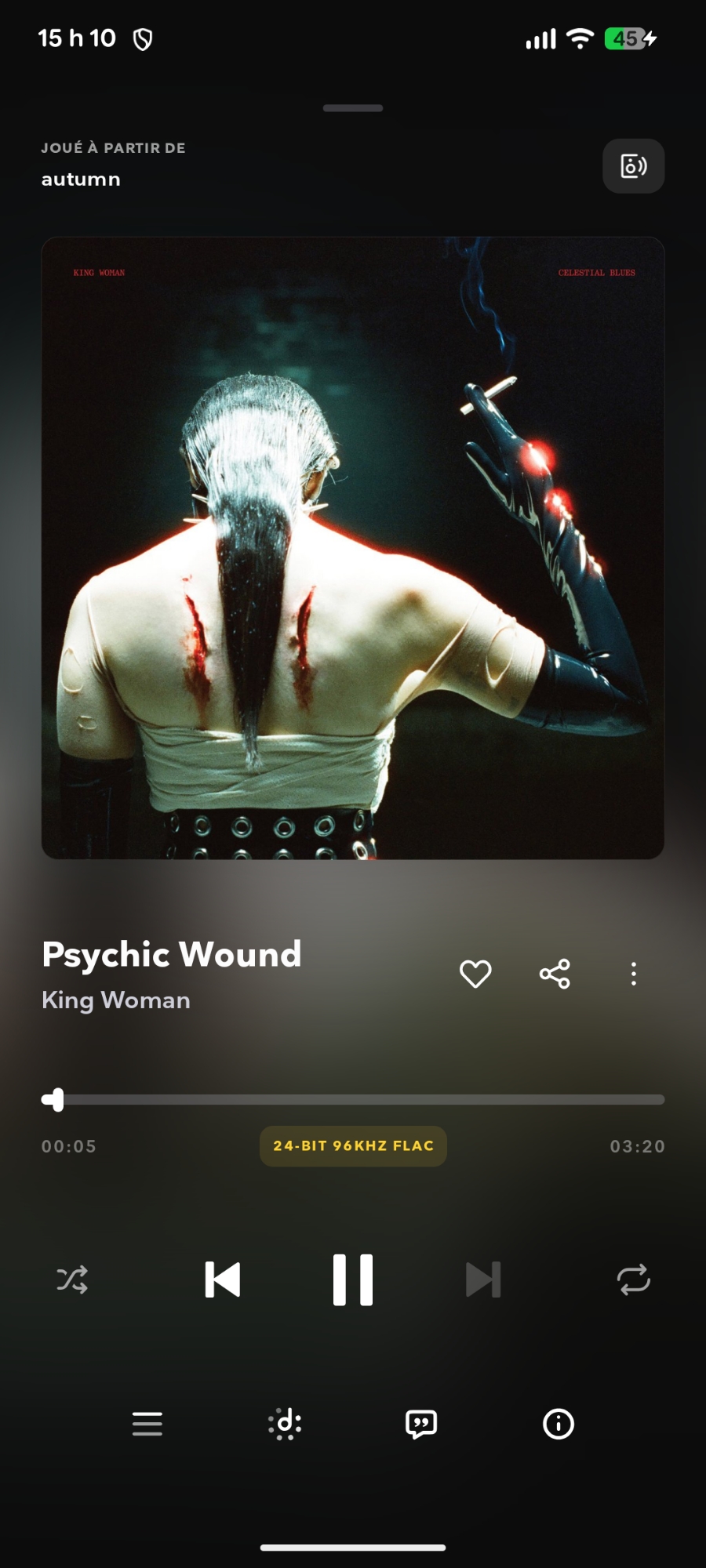Go to the previous track

pos(223,1279)
